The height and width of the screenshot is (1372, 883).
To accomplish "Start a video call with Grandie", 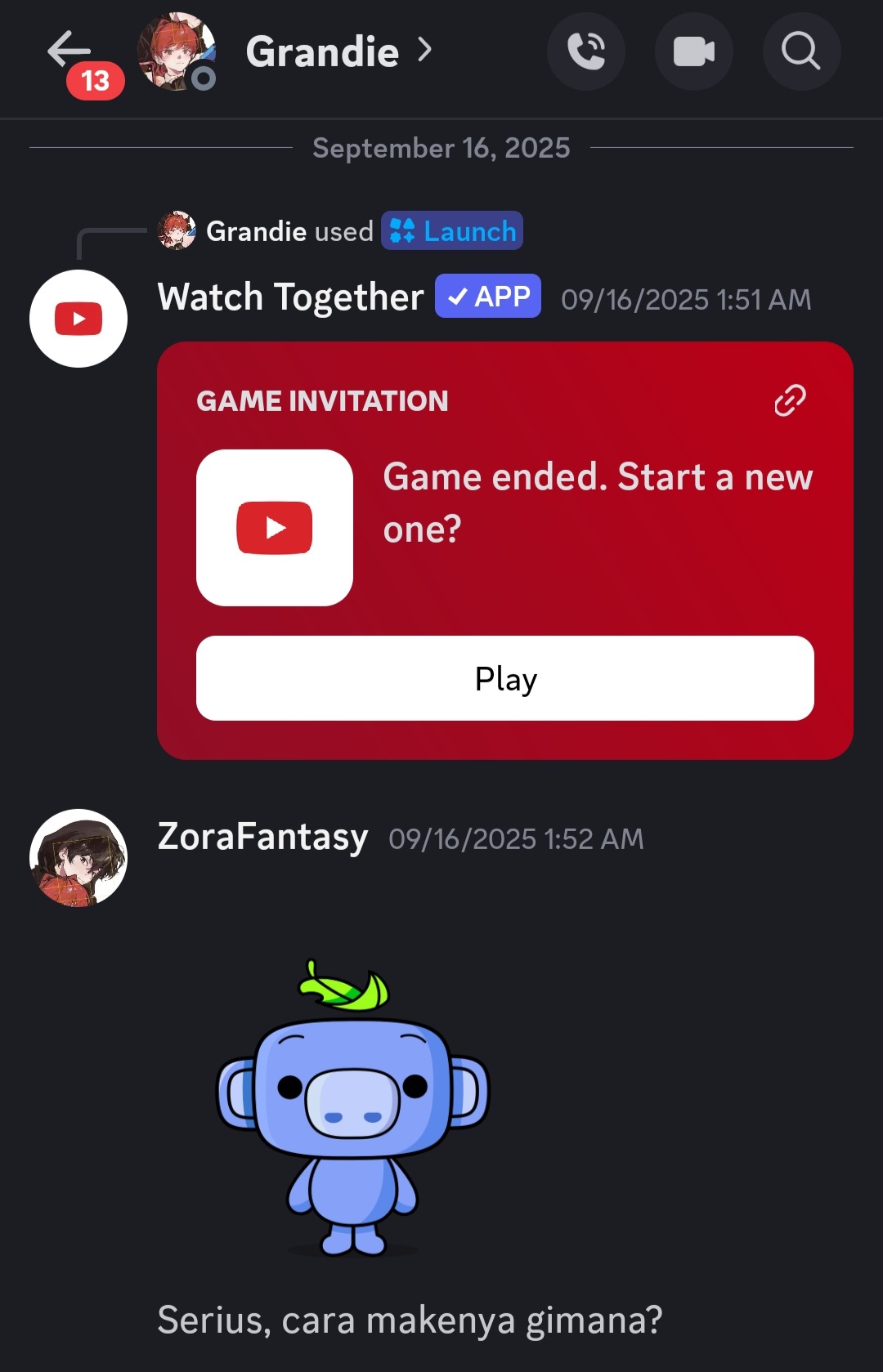I will click(x=693, y=52).
